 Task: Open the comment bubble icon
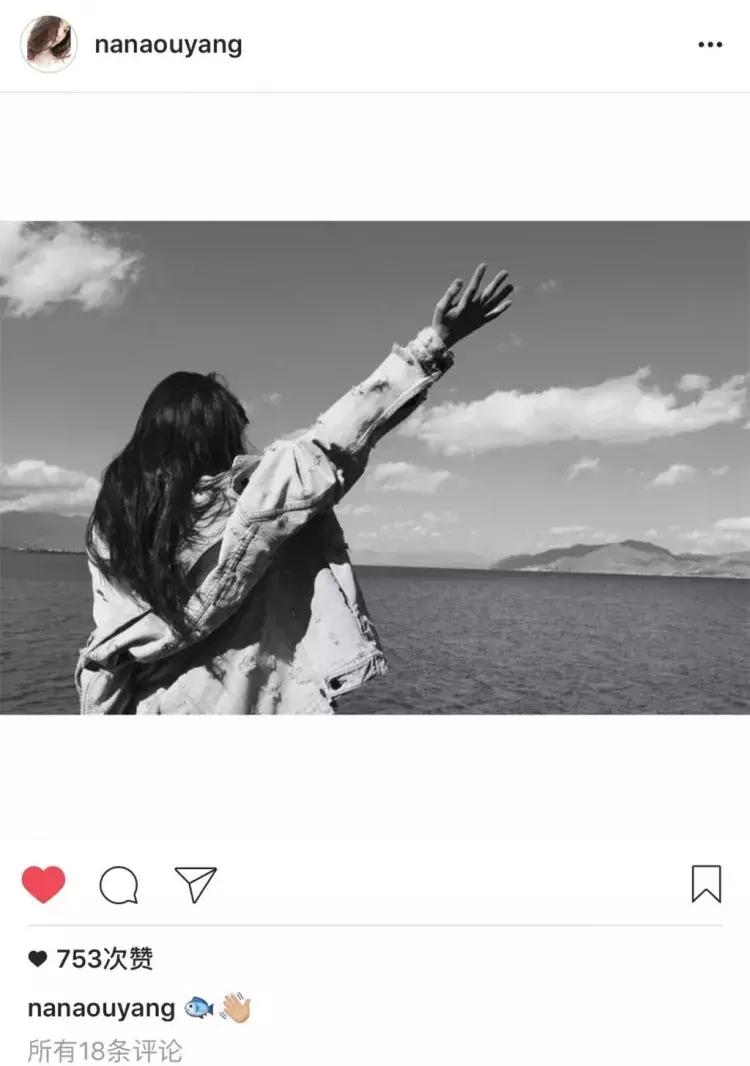tap(119, 885)
